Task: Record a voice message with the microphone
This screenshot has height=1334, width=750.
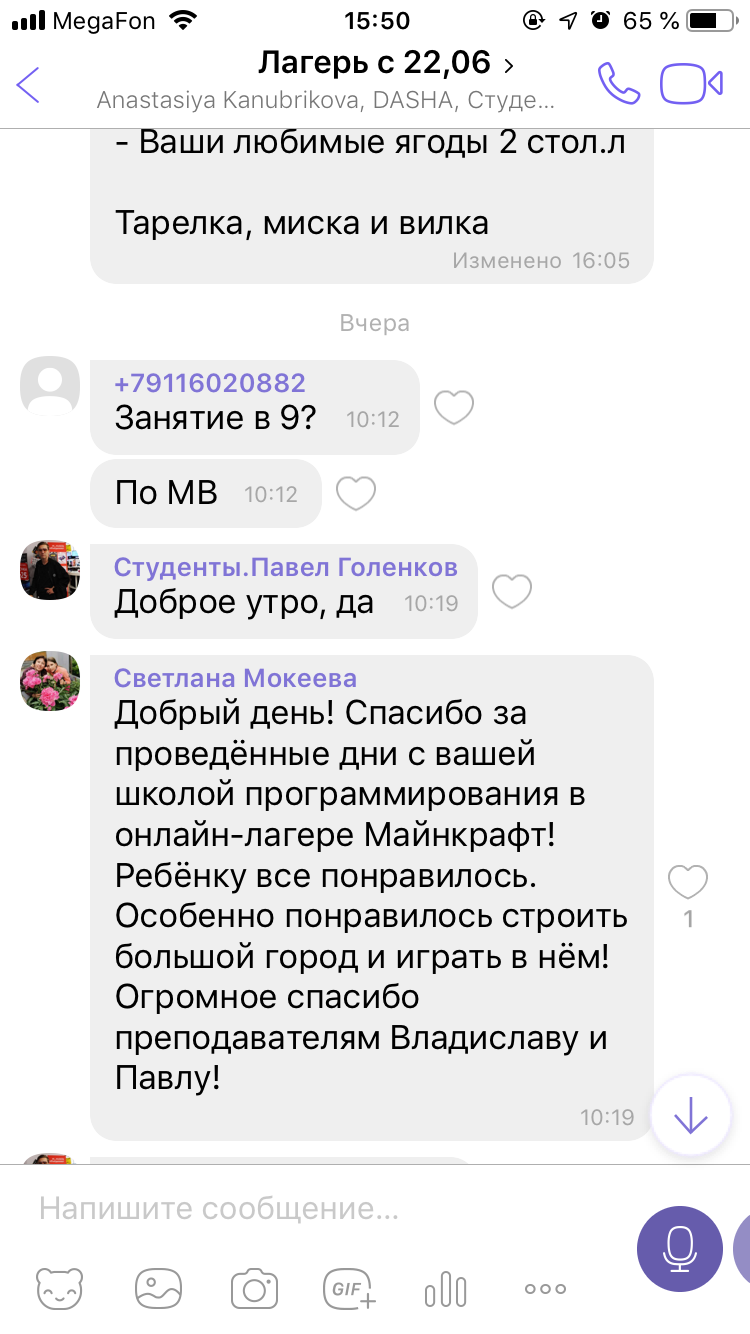Action: [x=680, y=1249]
